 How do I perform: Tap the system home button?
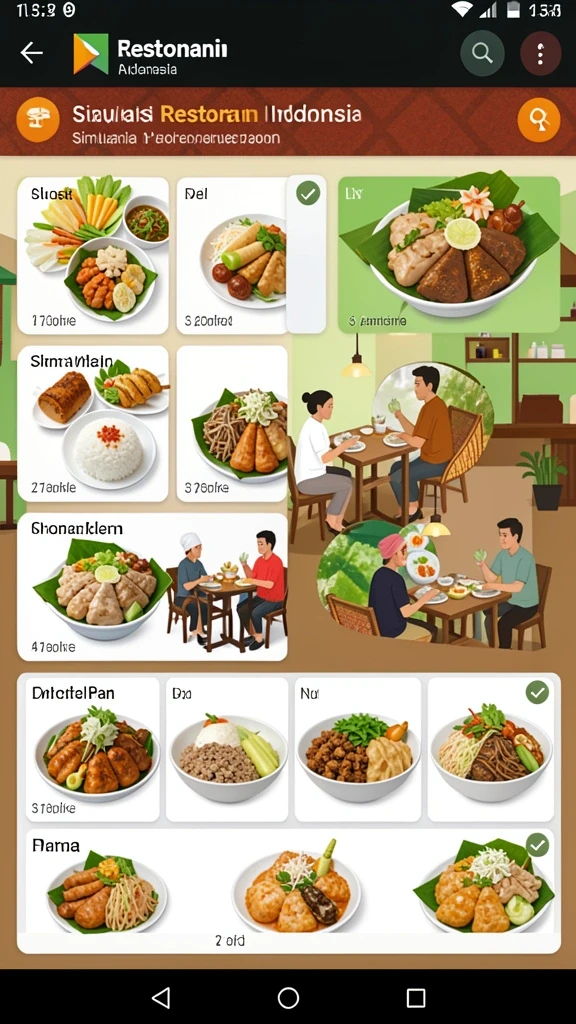[x=288, y=997]
